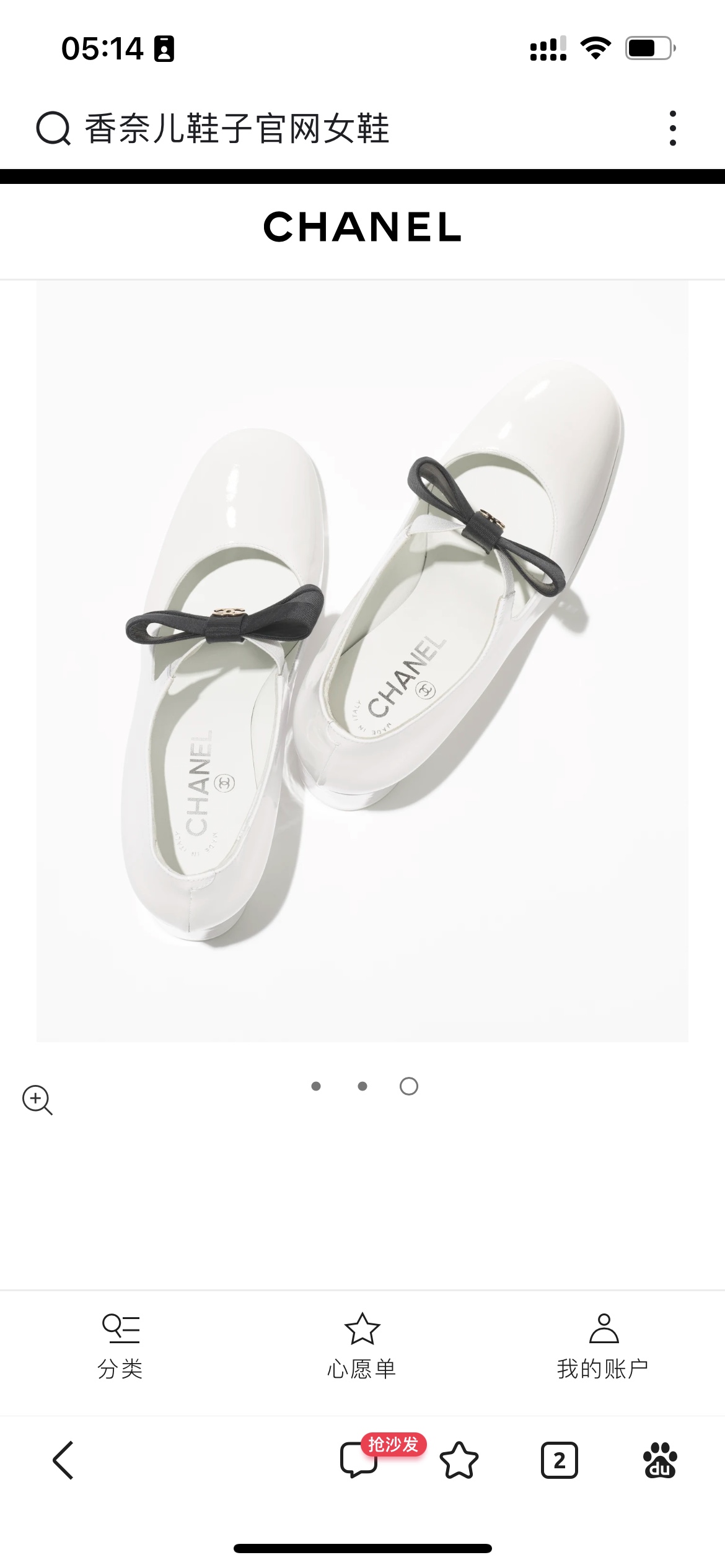Go back with the browser back arrow

tap(63, 1460)
